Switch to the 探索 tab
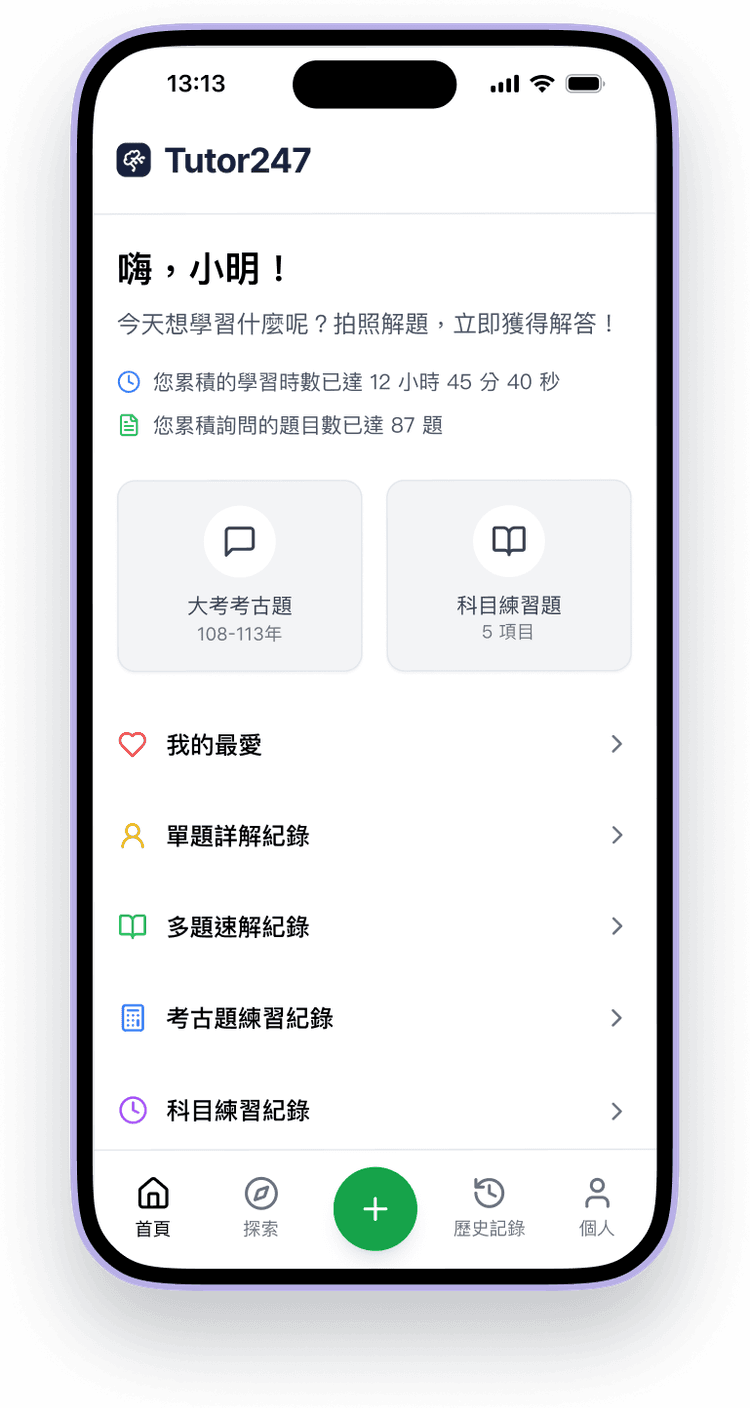 (261, 1207)
